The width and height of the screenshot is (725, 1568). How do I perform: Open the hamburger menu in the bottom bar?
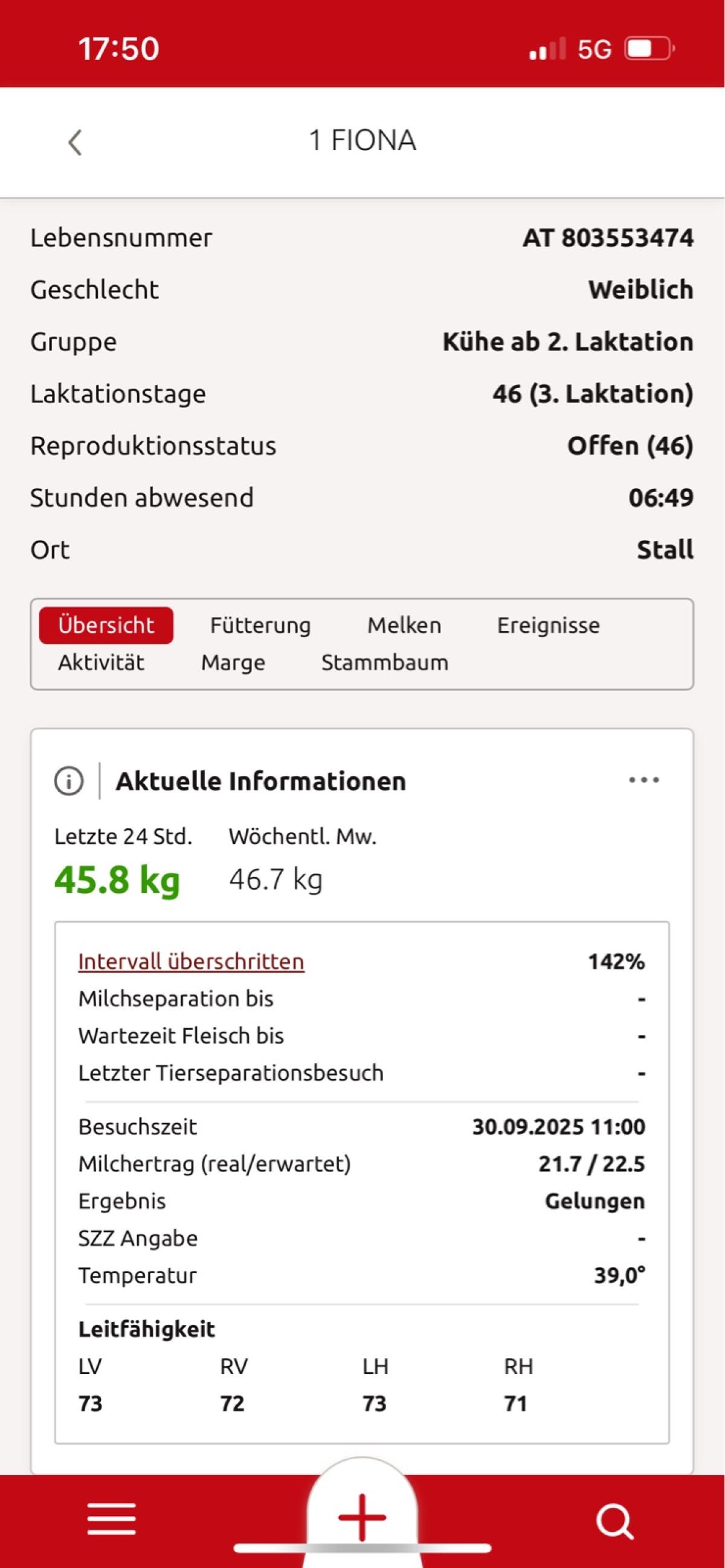111,1519
